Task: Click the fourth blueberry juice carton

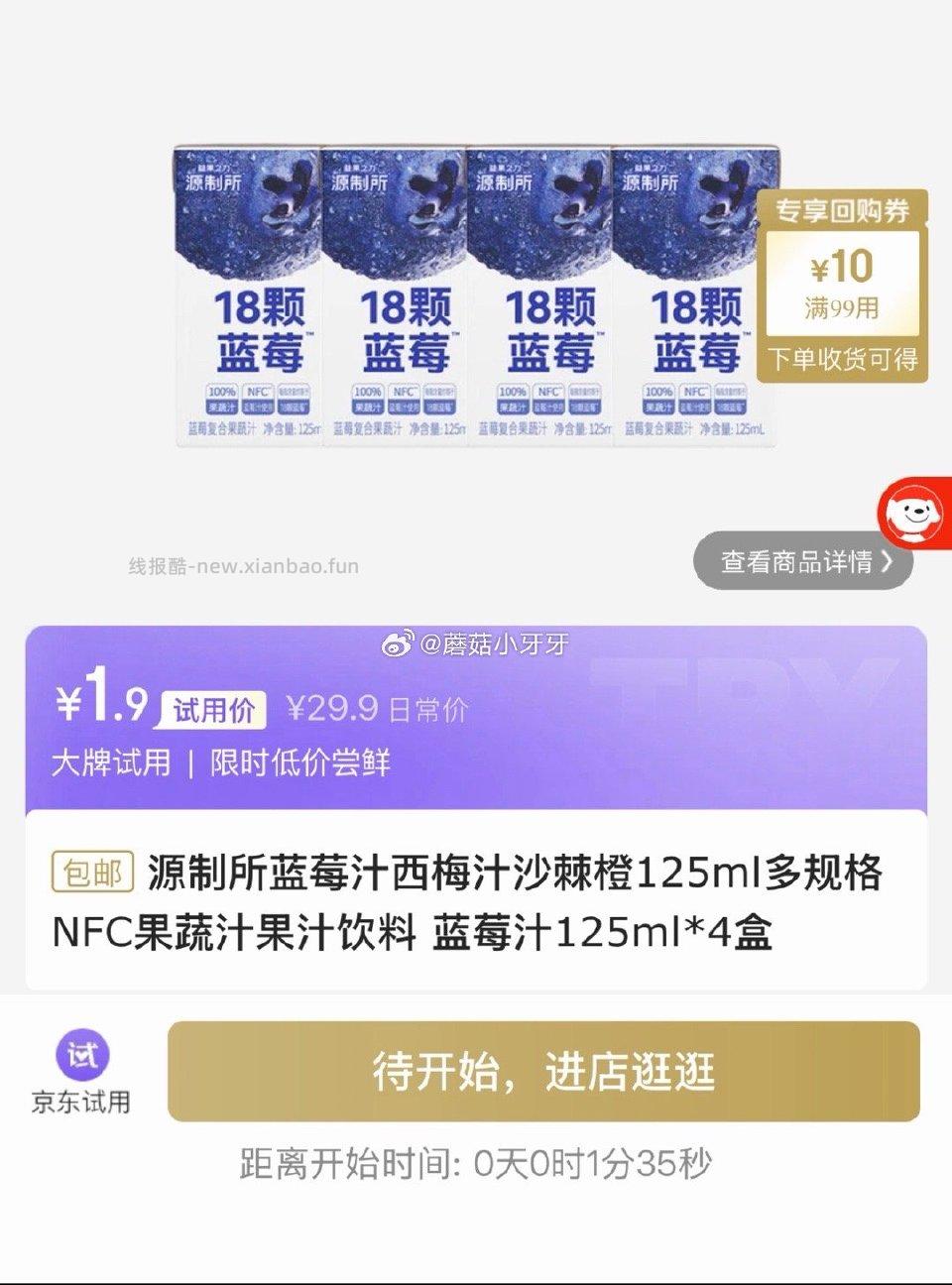Action: pyautogui.click(x=692, y=297)
